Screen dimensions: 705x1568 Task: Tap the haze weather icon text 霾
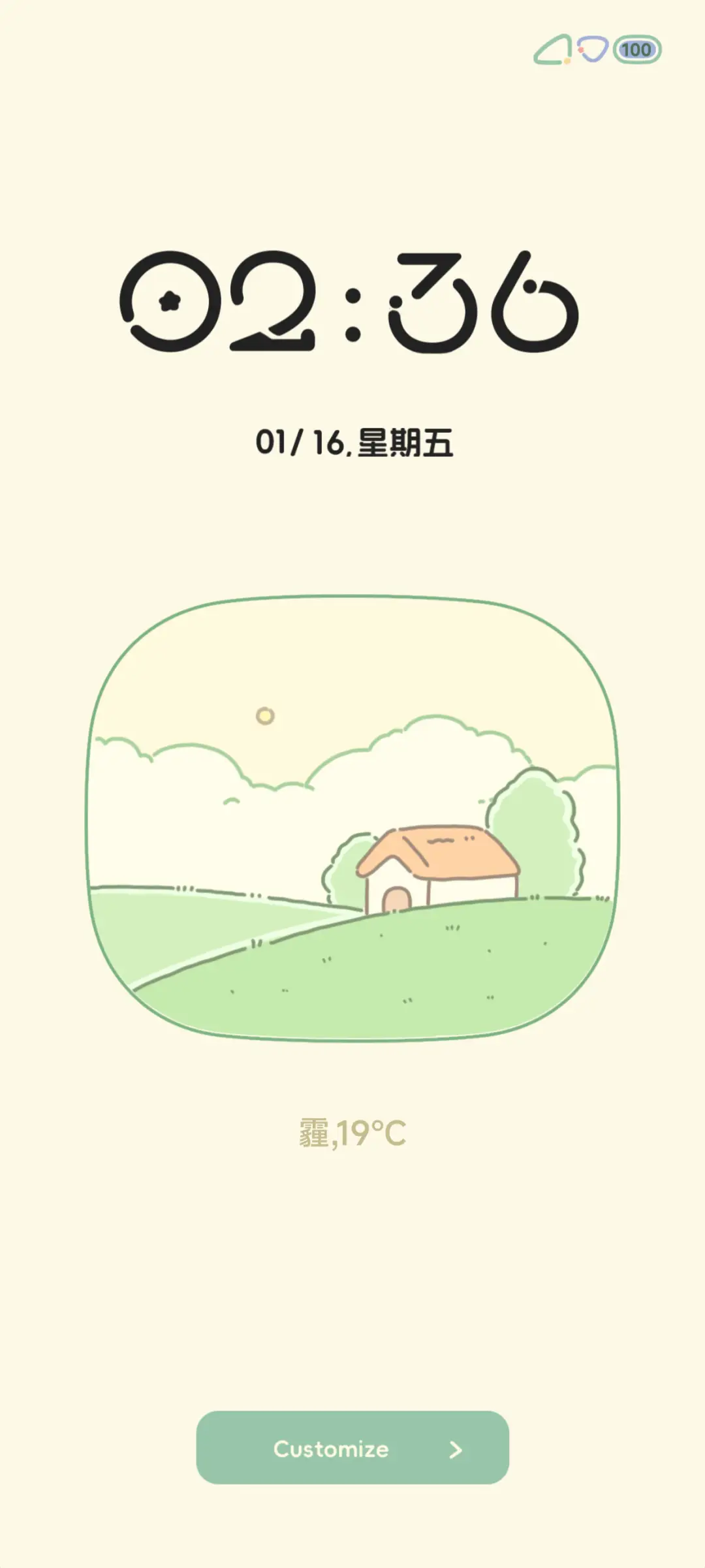pos(315,1132)
